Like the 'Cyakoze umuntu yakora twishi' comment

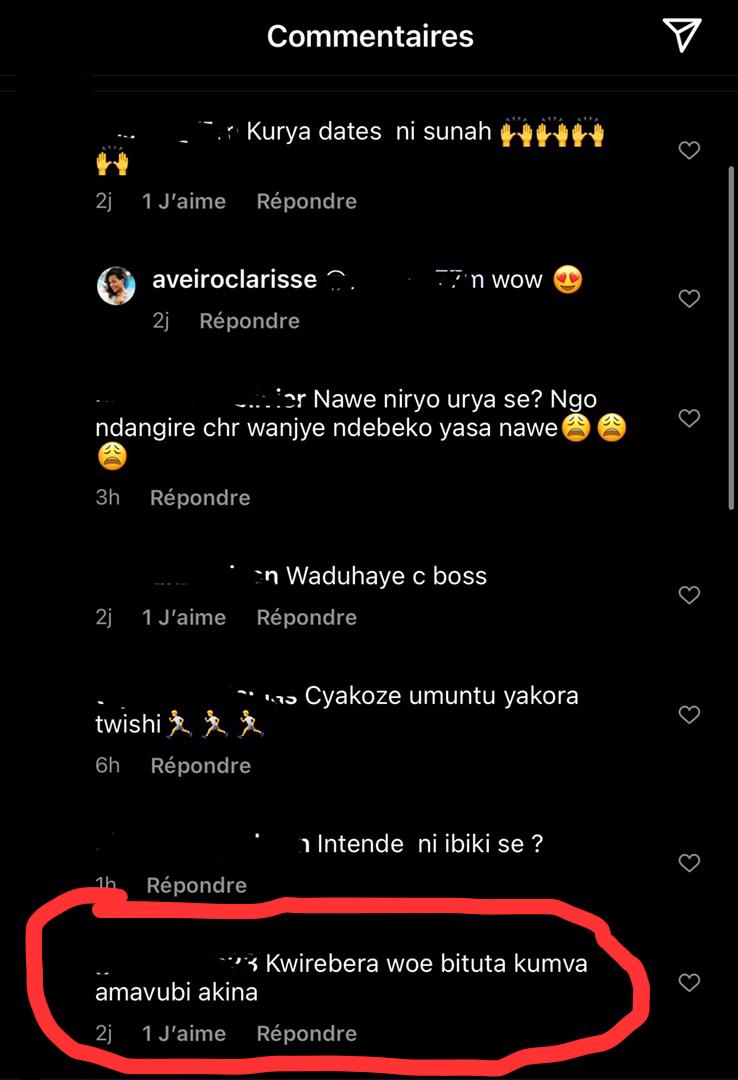(689, 714)
